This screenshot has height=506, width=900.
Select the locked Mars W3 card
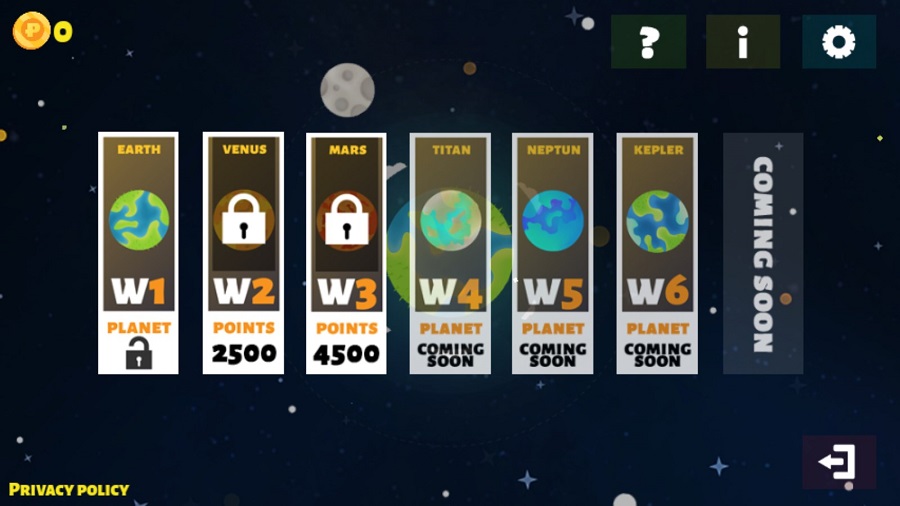[346, 252]
